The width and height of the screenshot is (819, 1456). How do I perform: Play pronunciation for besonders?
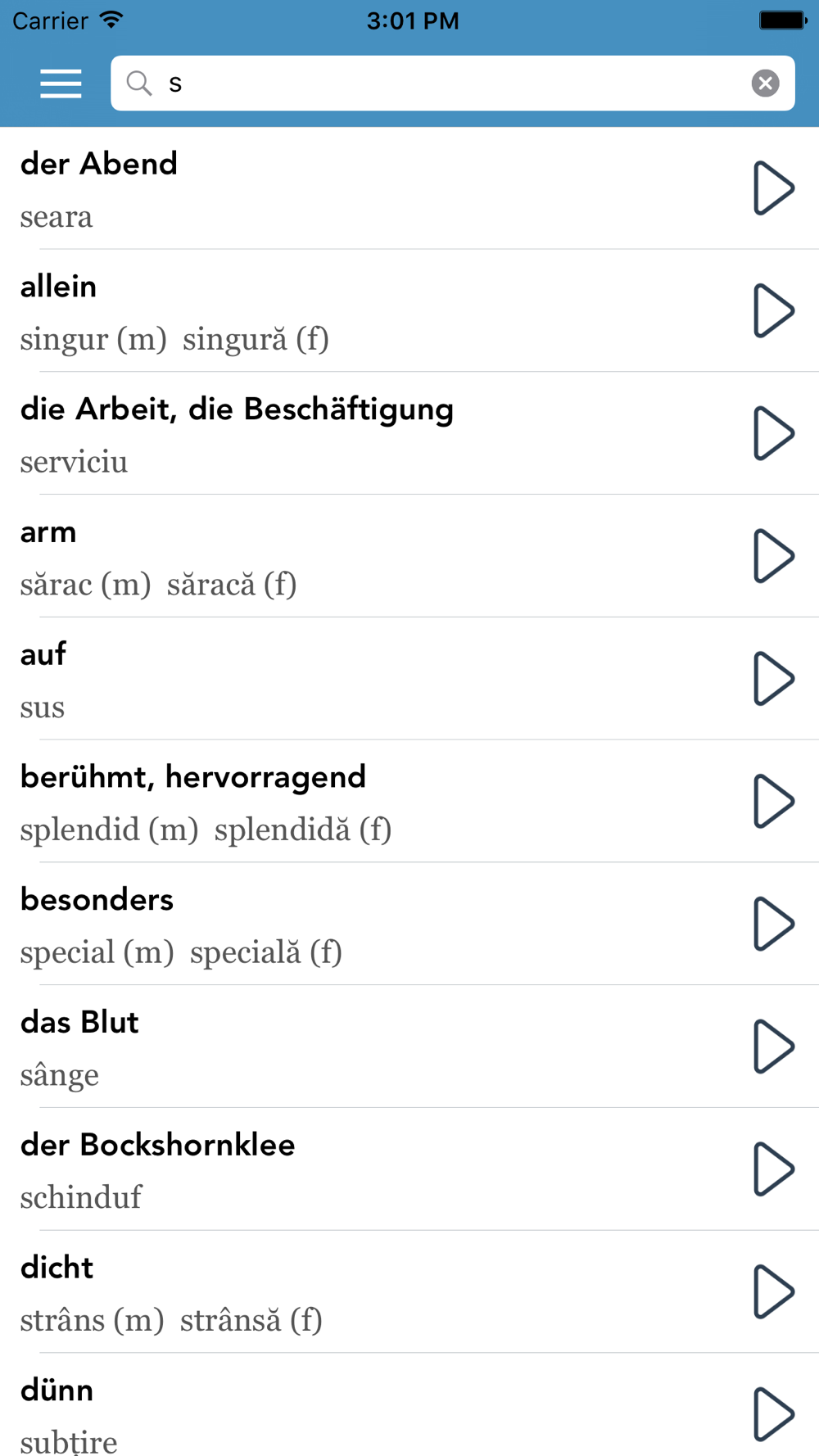(773, 924)
